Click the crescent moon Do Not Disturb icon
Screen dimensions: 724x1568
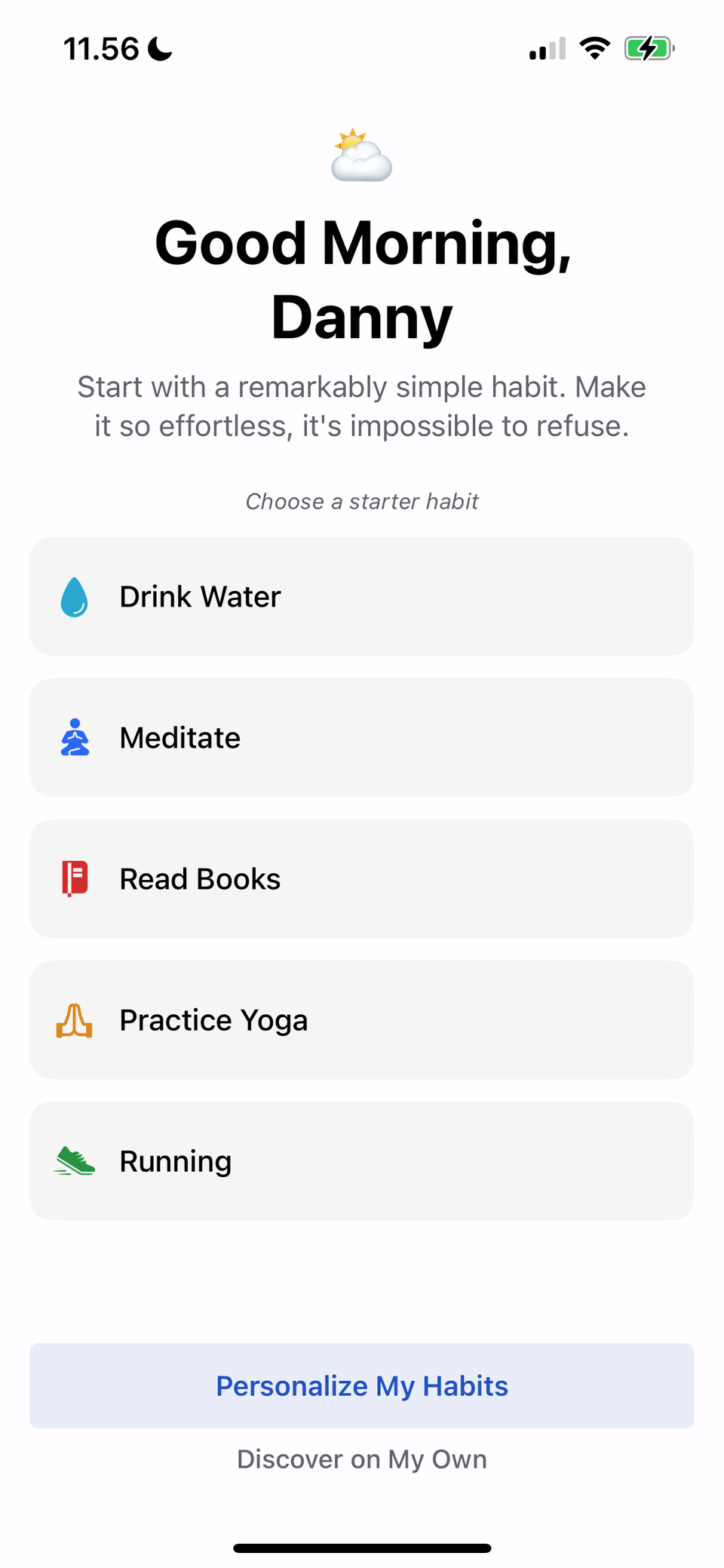click(158, 48)
